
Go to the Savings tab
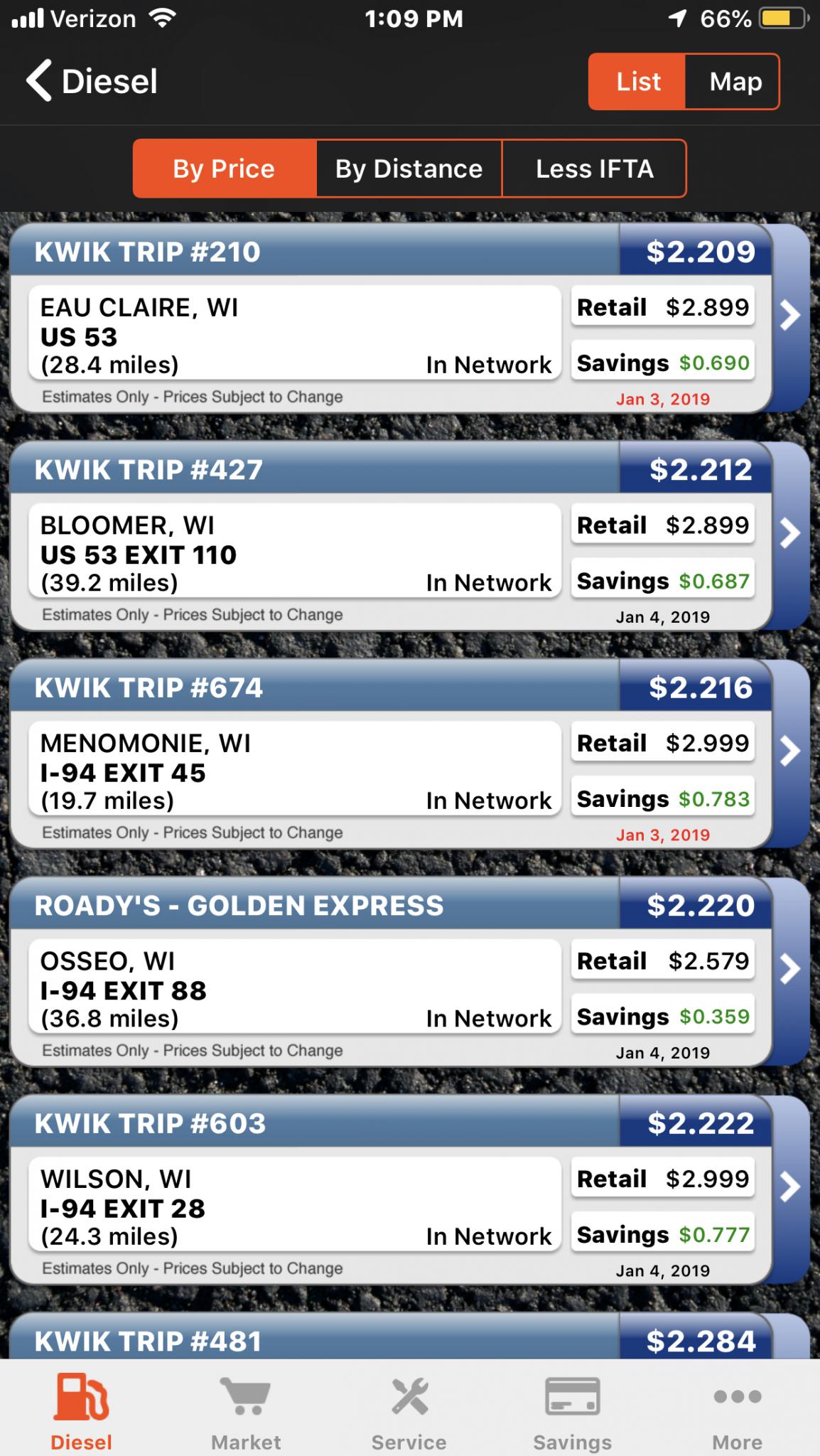[x=572, y=1412]
